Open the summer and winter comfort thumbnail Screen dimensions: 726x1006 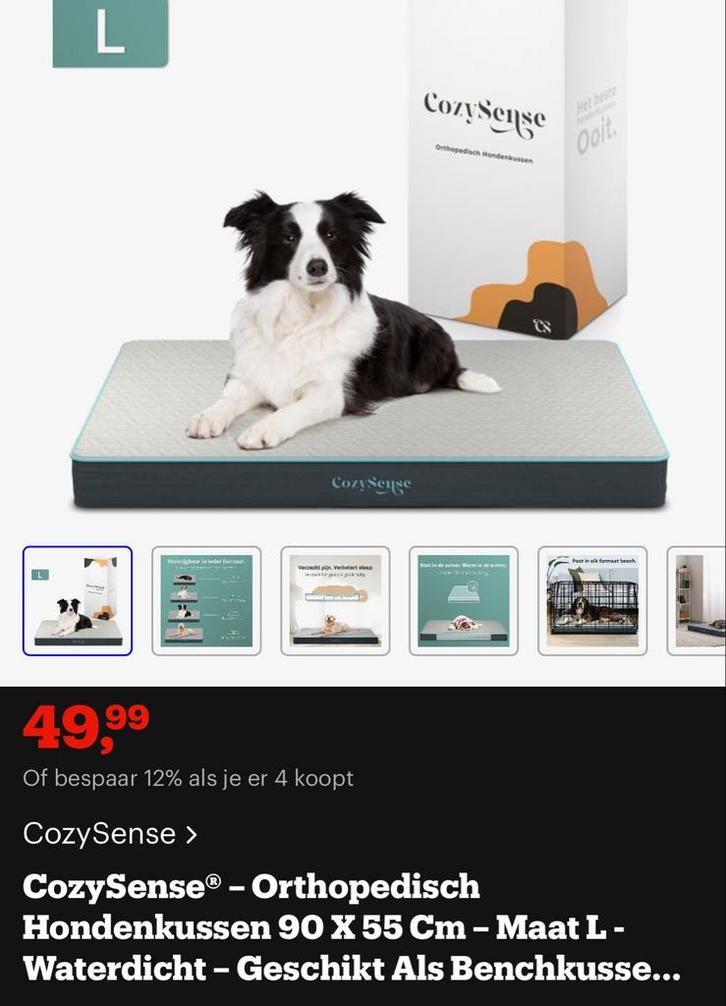[463, 600]
